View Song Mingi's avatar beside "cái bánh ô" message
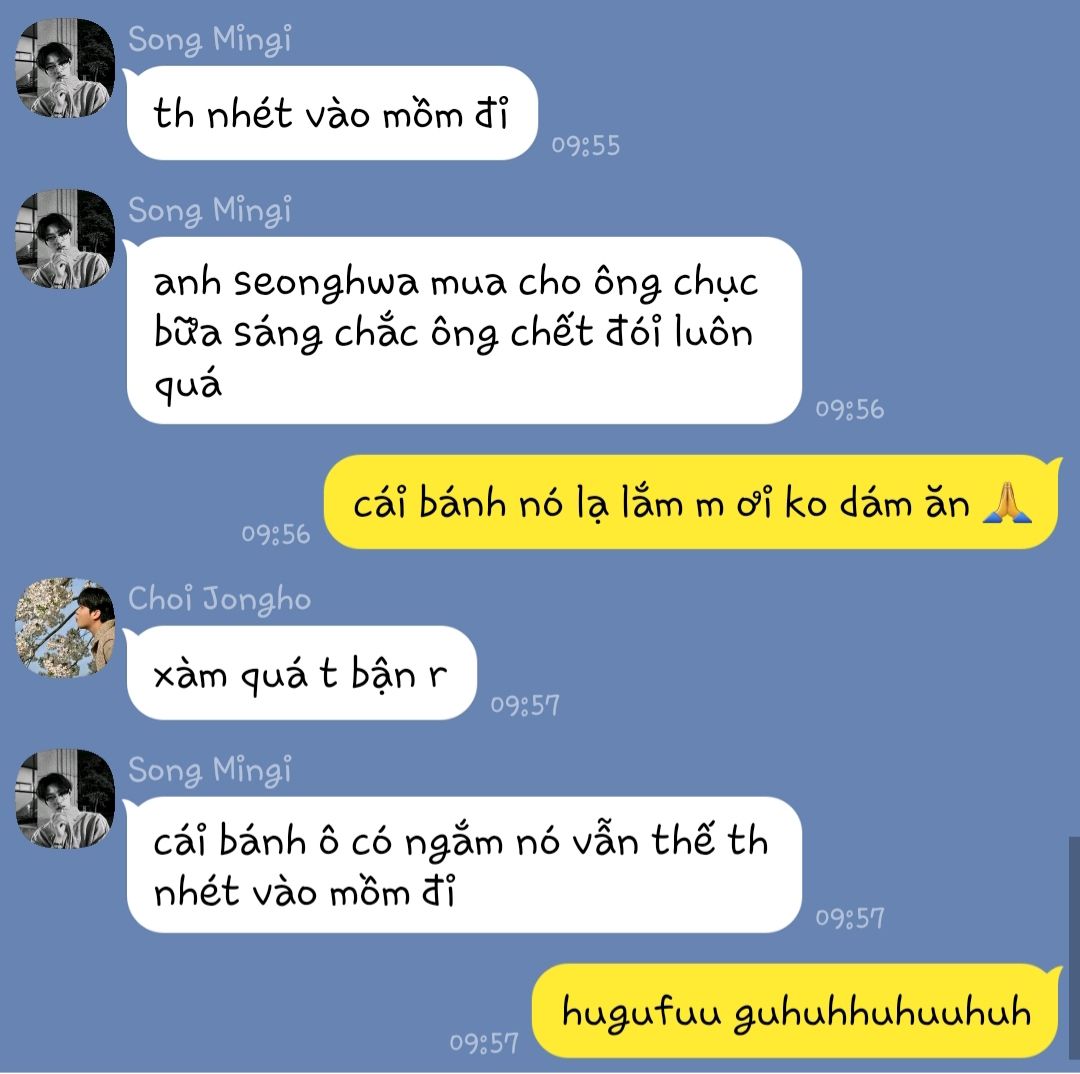Image resolution: width=1080 pixels, height=1074 pixels. click(x=65, y=798)
